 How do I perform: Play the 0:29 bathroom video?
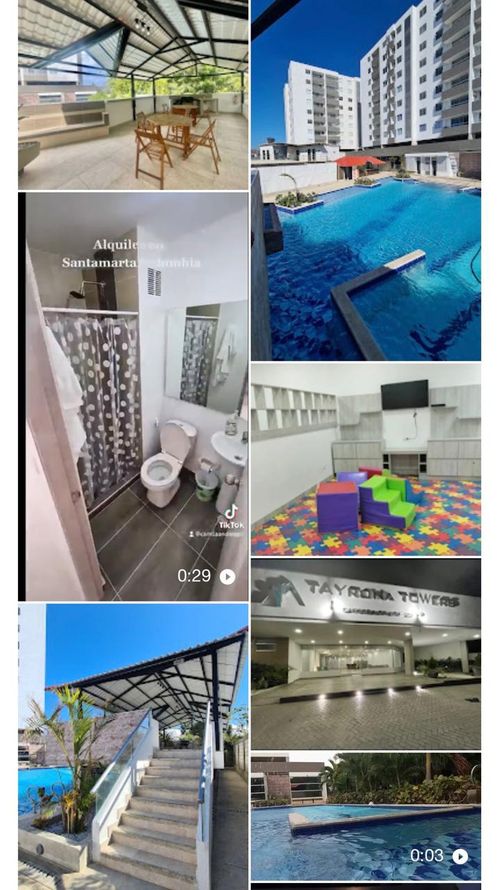[133, 396]
